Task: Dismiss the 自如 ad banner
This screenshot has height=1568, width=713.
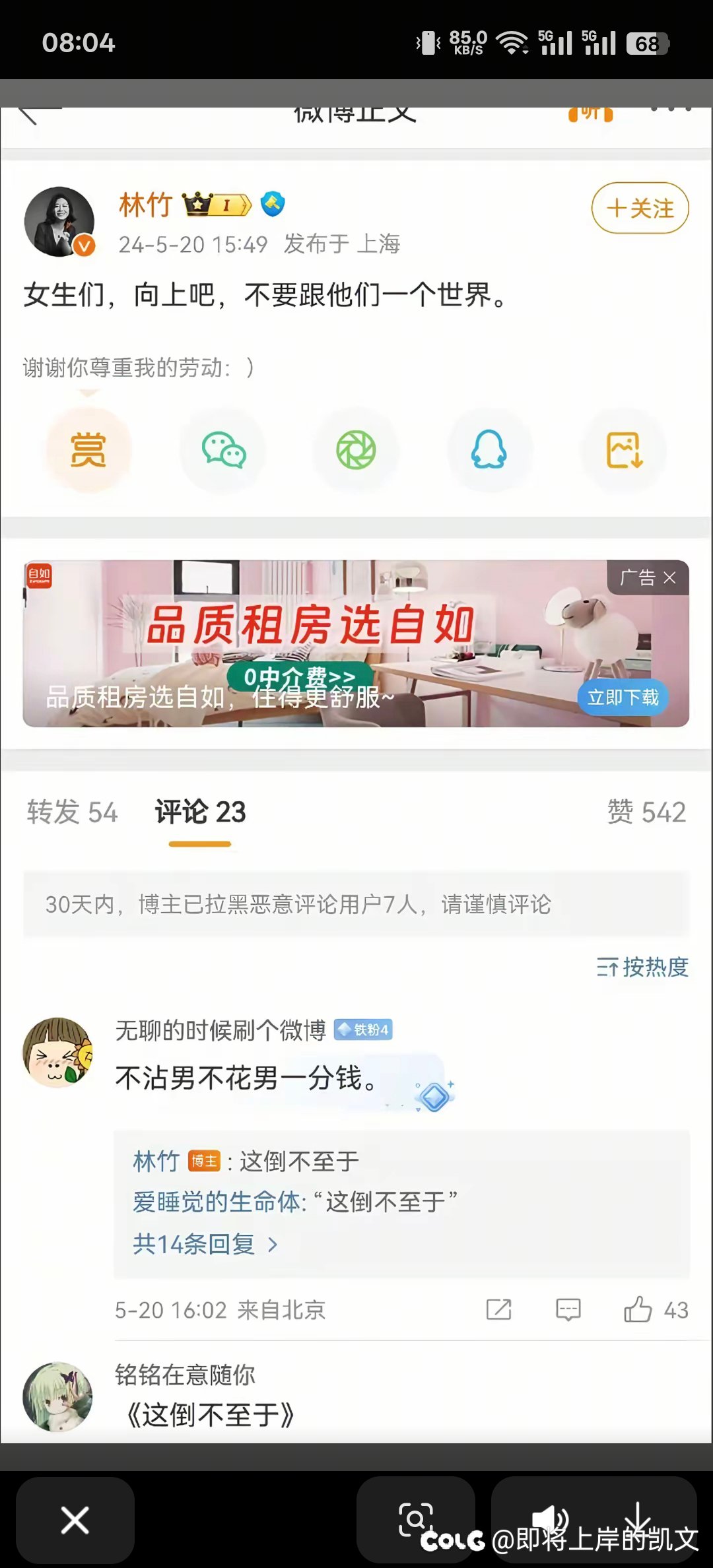Action: [x=669, y=578]
